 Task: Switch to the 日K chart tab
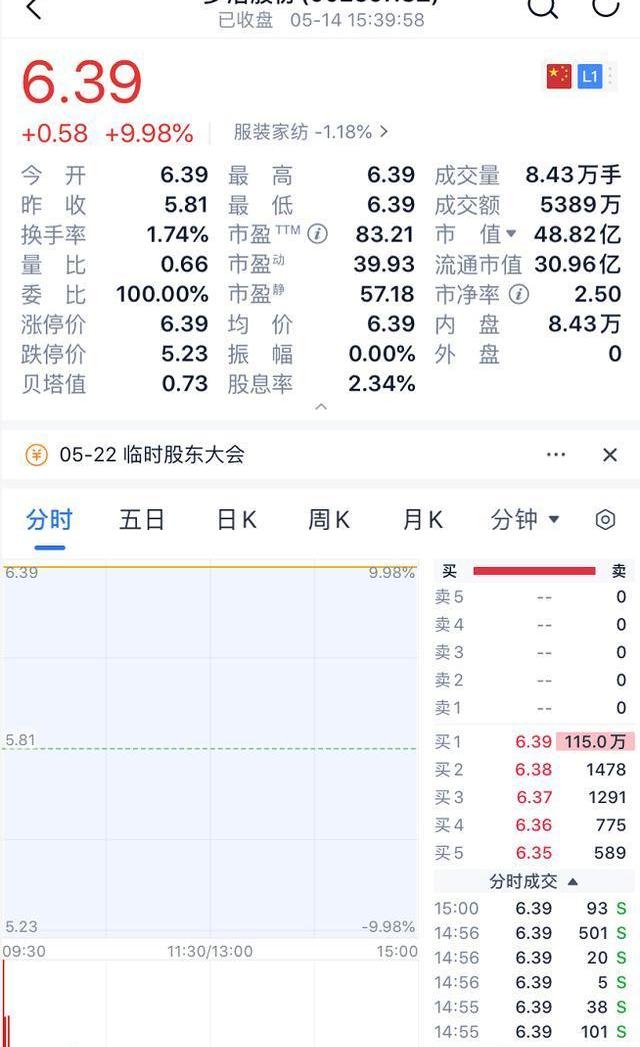click(x=236, y=520)
